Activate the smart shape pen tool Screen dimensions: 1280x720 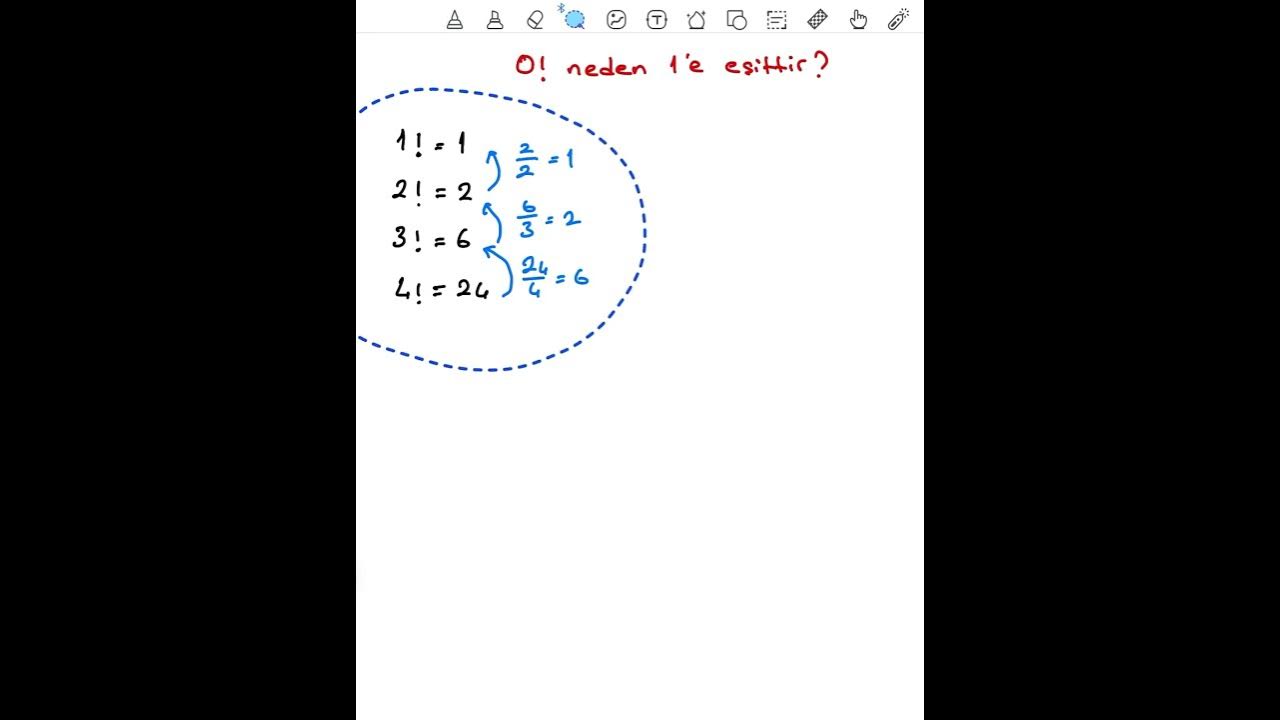pyautogui.click(x=696, y=19)
